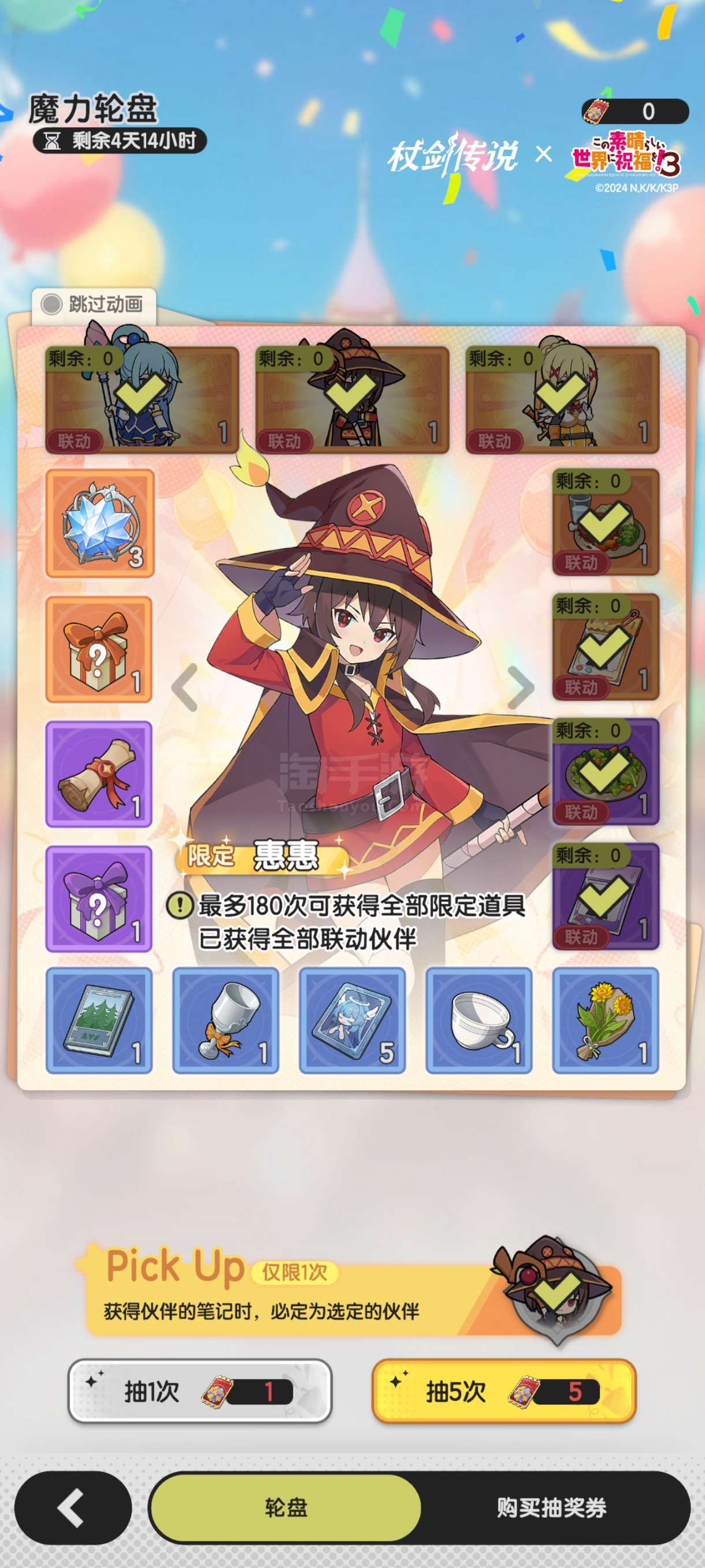View the orange mystery gift box reward
Image resolution: width=705 pixels, height=1568 pixels.
coord(99,649)
